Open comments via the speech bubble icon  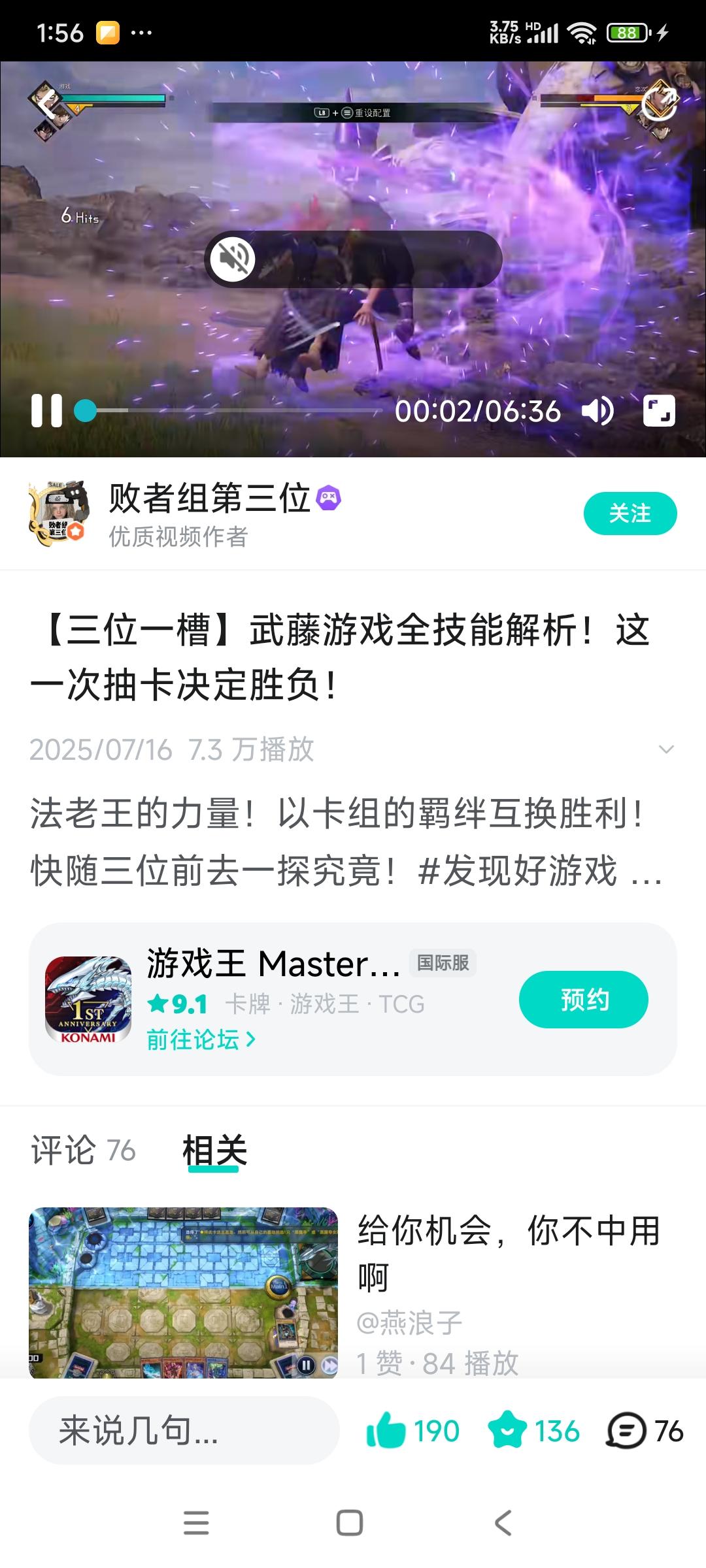pos(626,1431)
